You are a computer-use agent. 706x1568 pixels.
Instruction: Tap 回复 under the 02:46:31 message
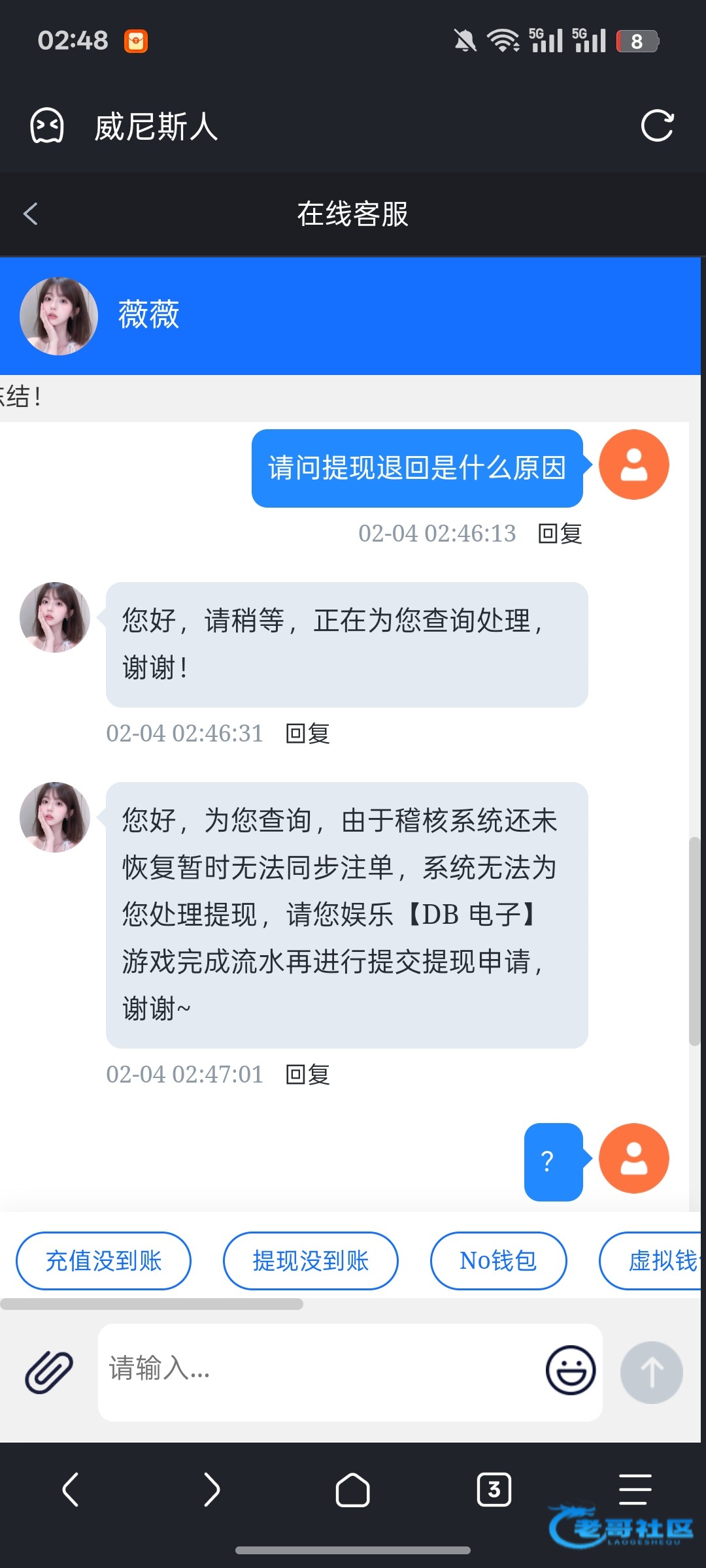point(307,734)
